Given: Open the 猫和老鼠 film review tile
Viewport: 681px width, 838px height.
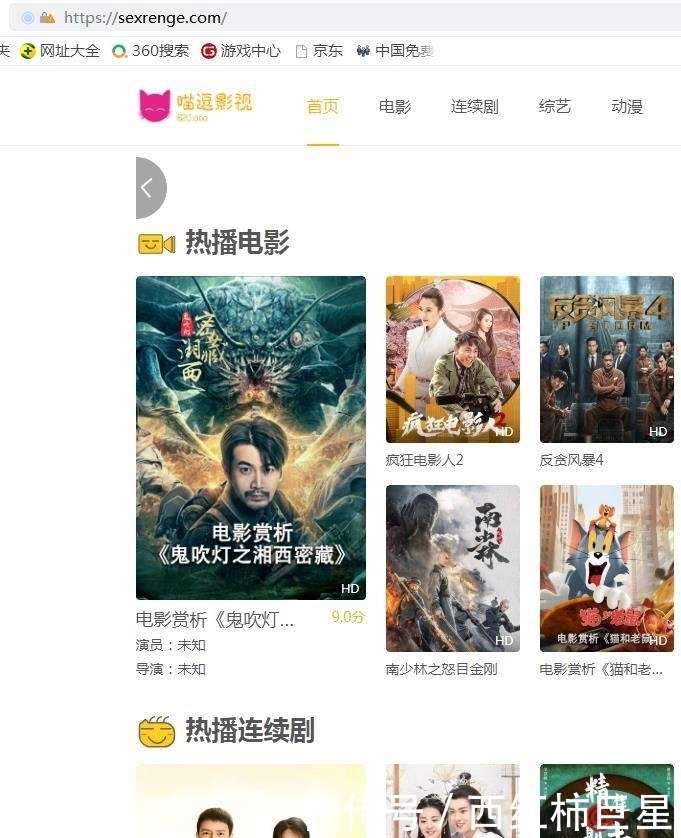Looking at the screenshot, I should (606, 568).
